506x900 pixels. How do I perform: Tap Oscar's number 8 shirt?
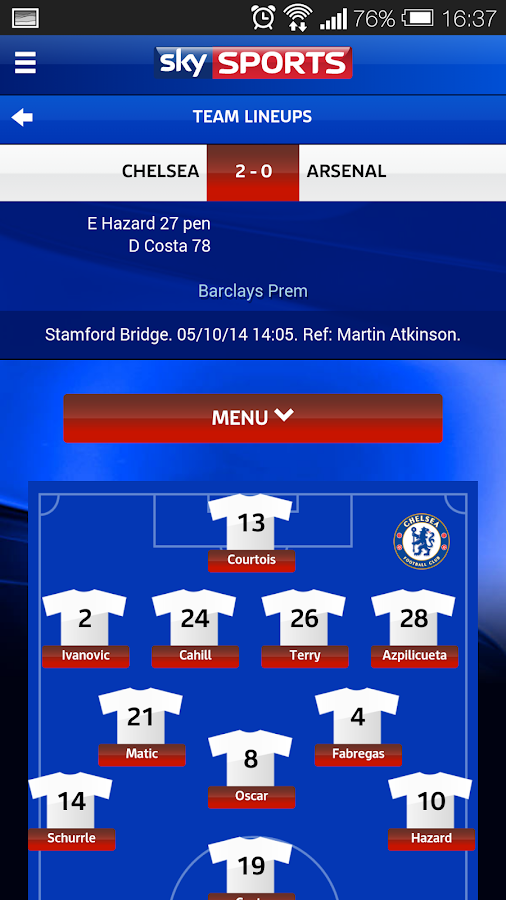click(251, 769)
